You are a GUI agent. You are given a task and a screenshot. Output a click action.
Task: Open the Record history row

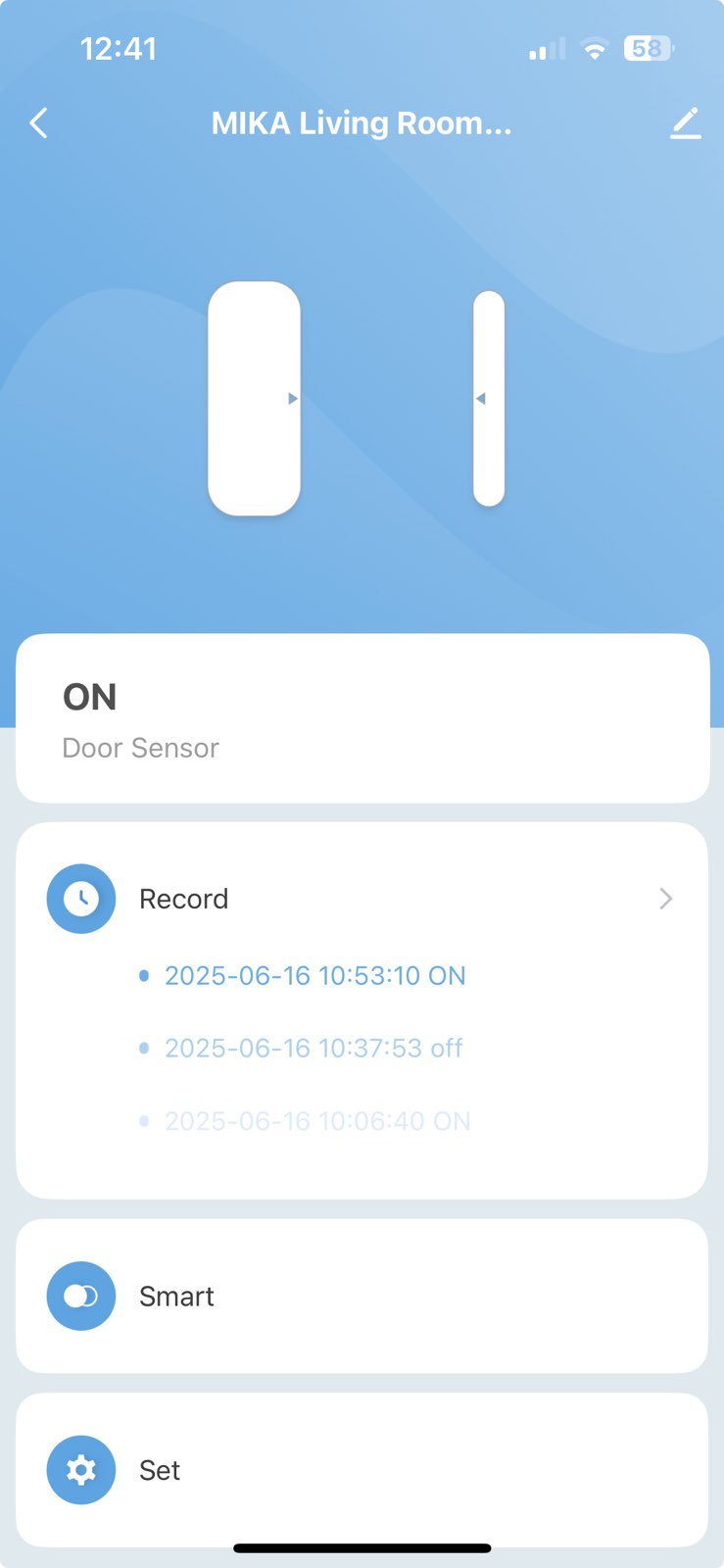(x=362, y=899)
